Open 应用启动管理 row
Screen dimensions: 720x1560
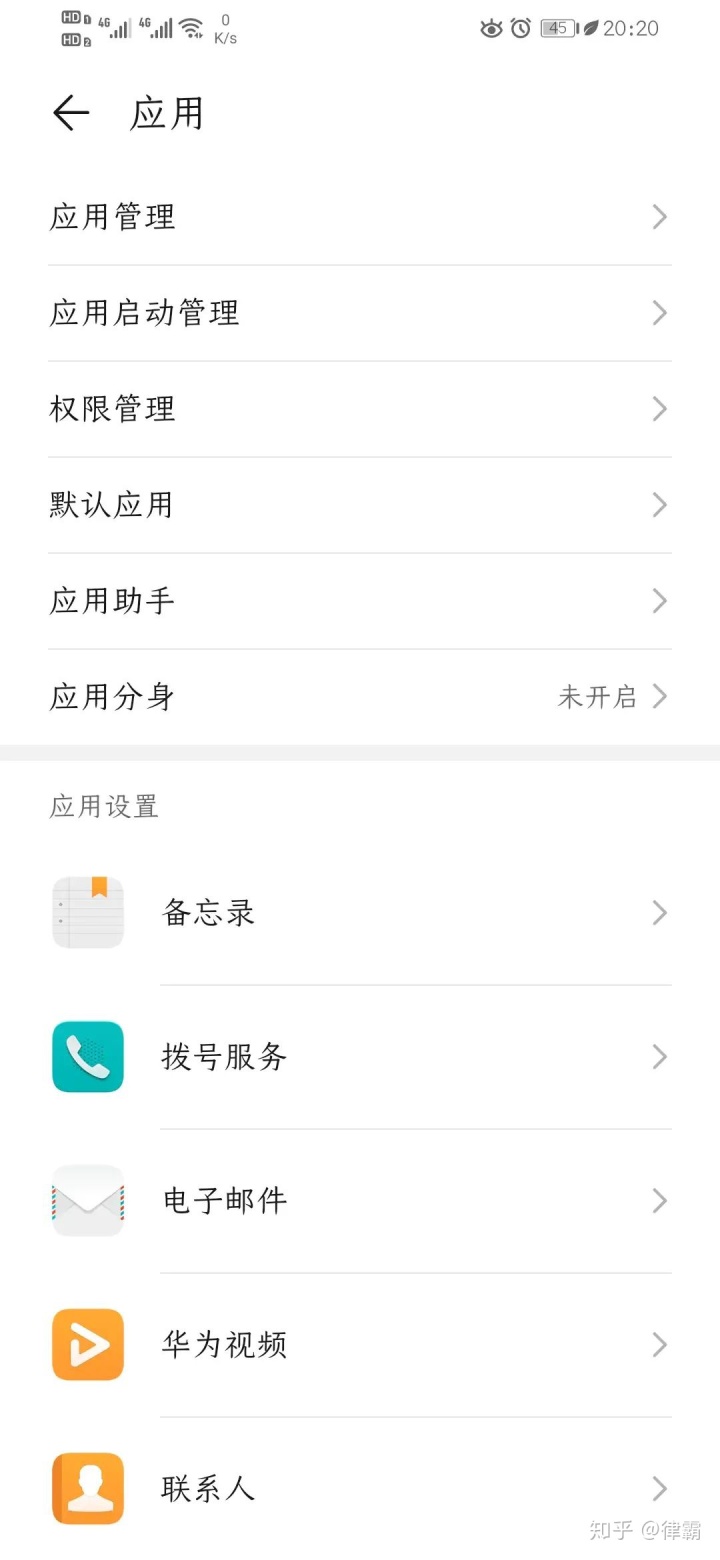point(360,313)
